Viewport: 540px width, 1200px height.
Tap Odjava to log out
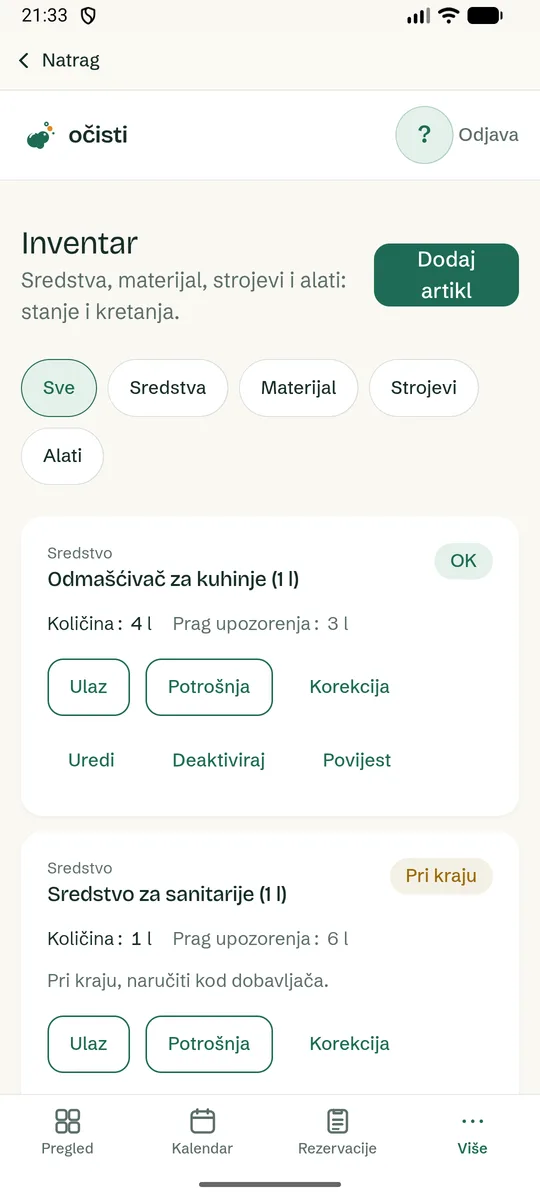pyautogui.click(x=488, y=135)
